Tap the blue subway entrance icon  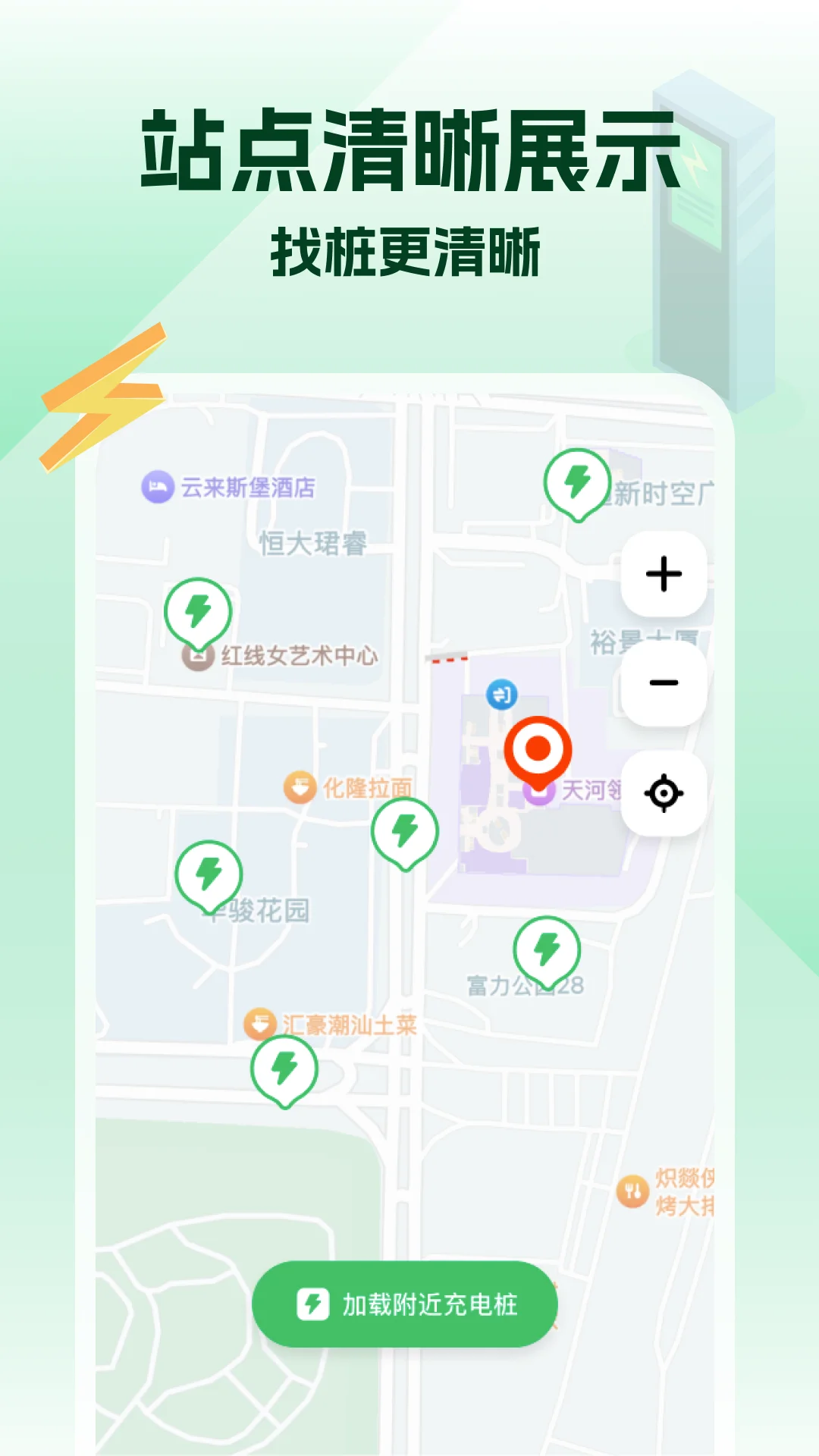click(x=502, y=695)
